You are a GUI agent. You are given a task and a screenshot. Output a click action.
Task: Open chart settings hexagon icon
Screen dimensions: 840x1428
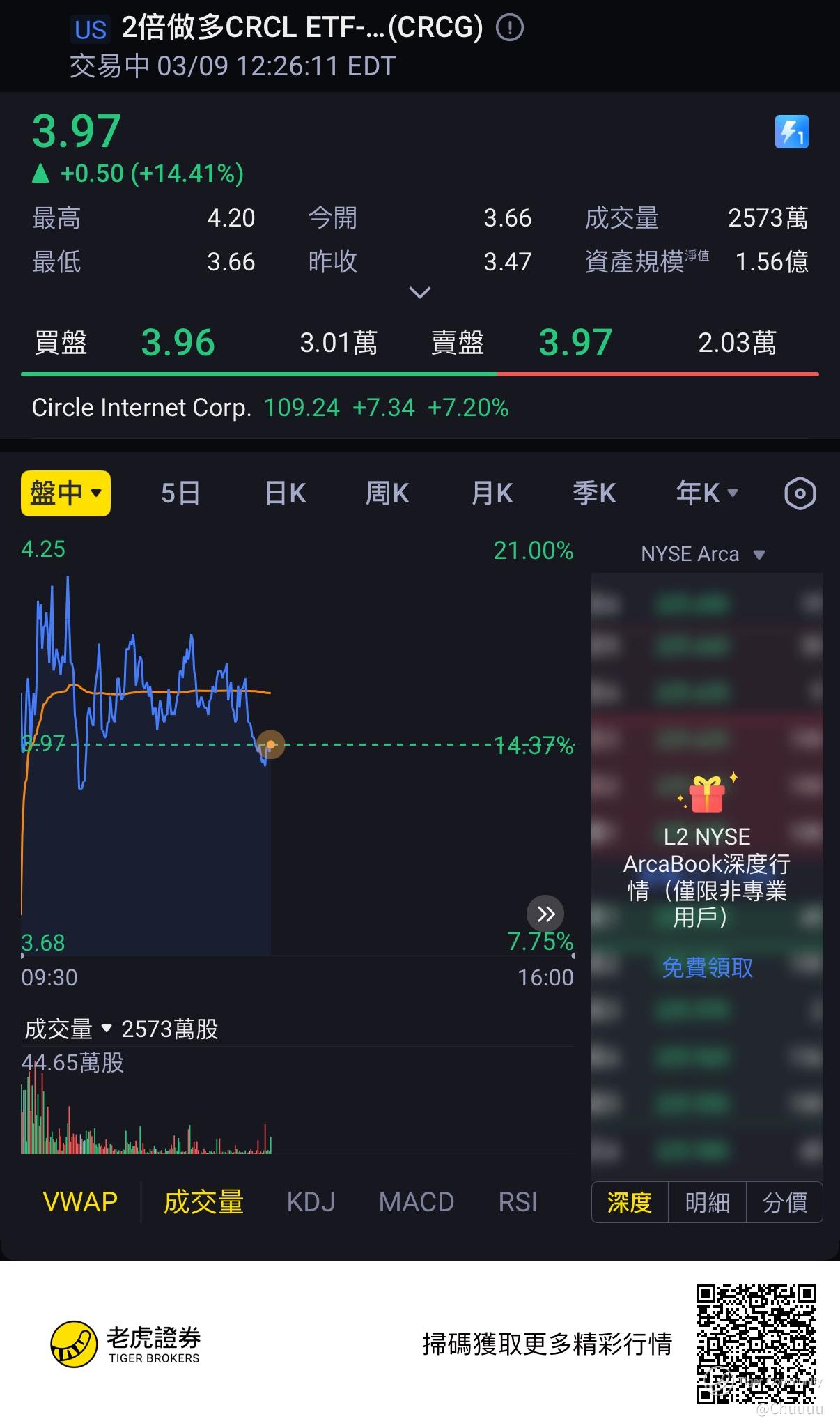(x=800, y=494)
